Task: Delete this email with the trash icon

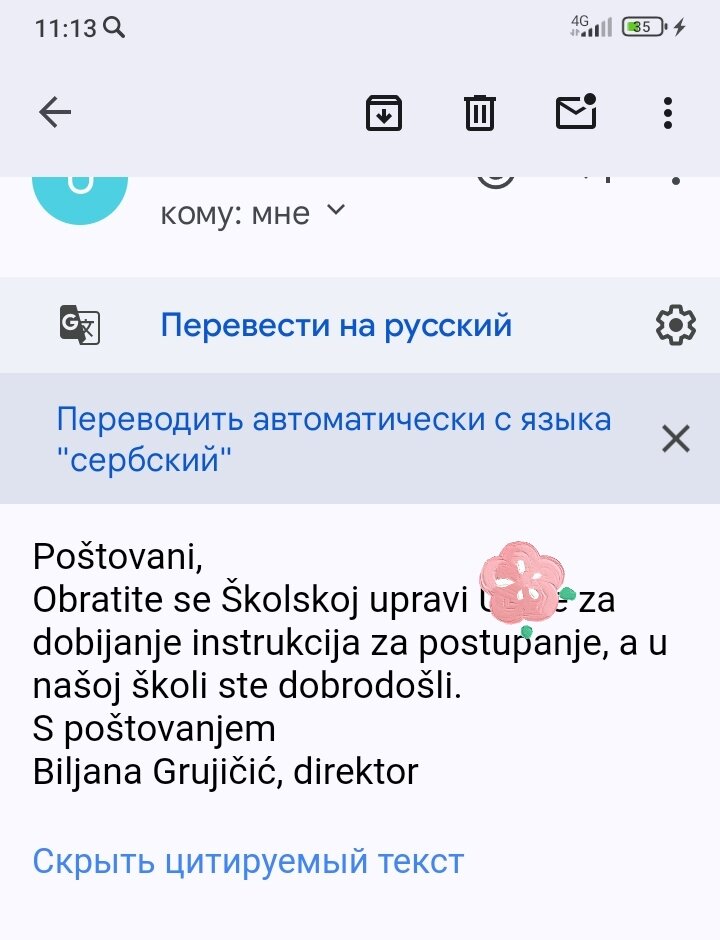Action: 480,112
